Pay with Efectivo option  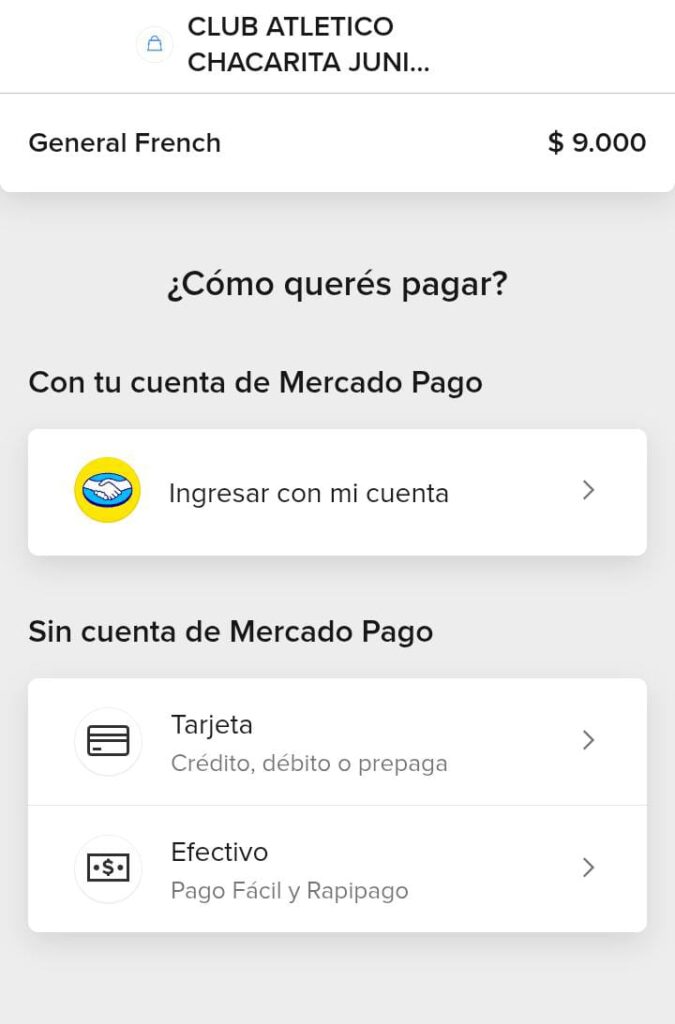337,869
